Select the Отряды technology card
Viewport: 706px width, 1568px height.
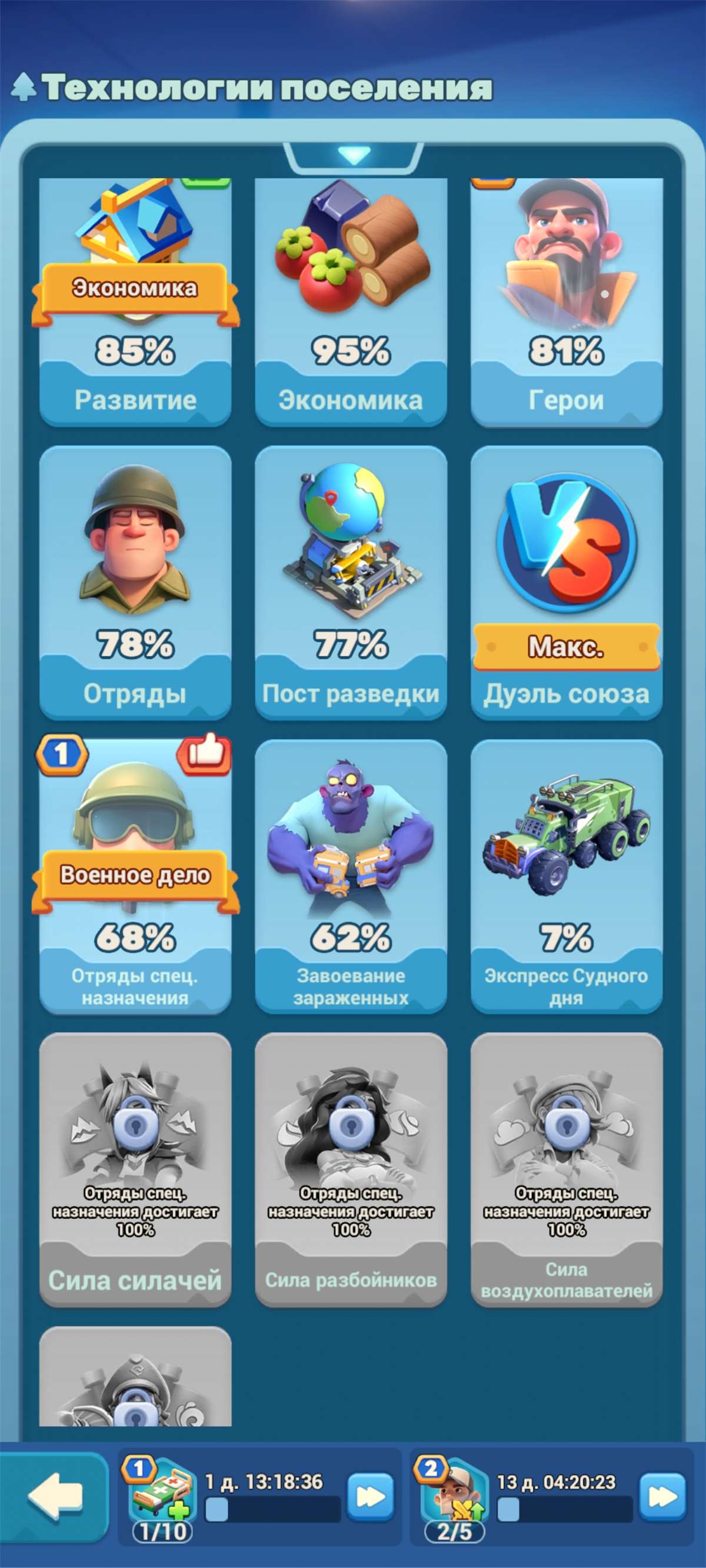pos(135,583)
